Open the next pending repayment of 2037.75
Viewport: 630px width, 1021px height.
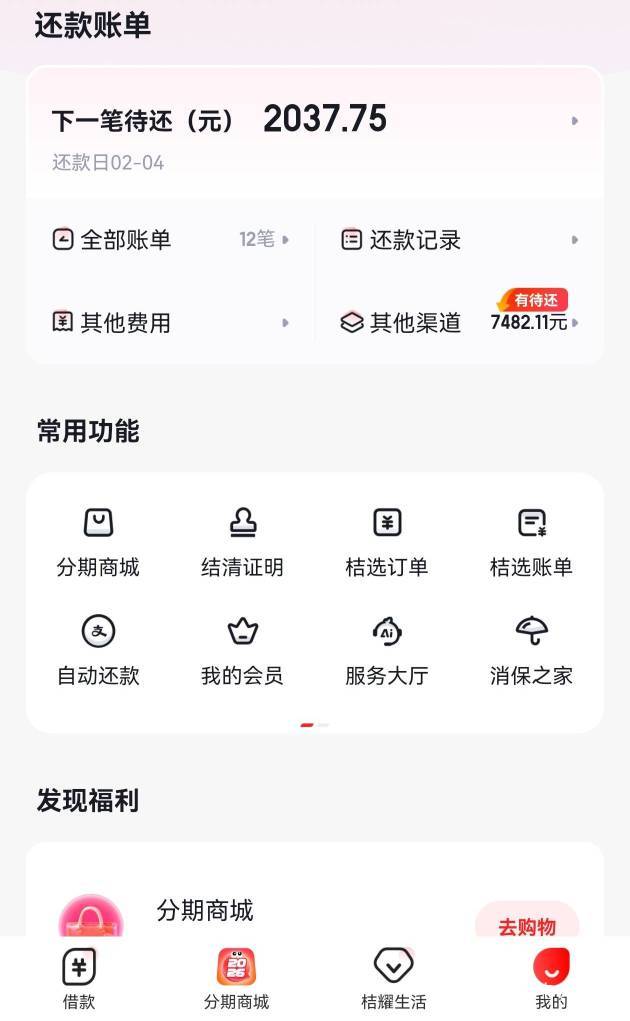tap(315, 133)
